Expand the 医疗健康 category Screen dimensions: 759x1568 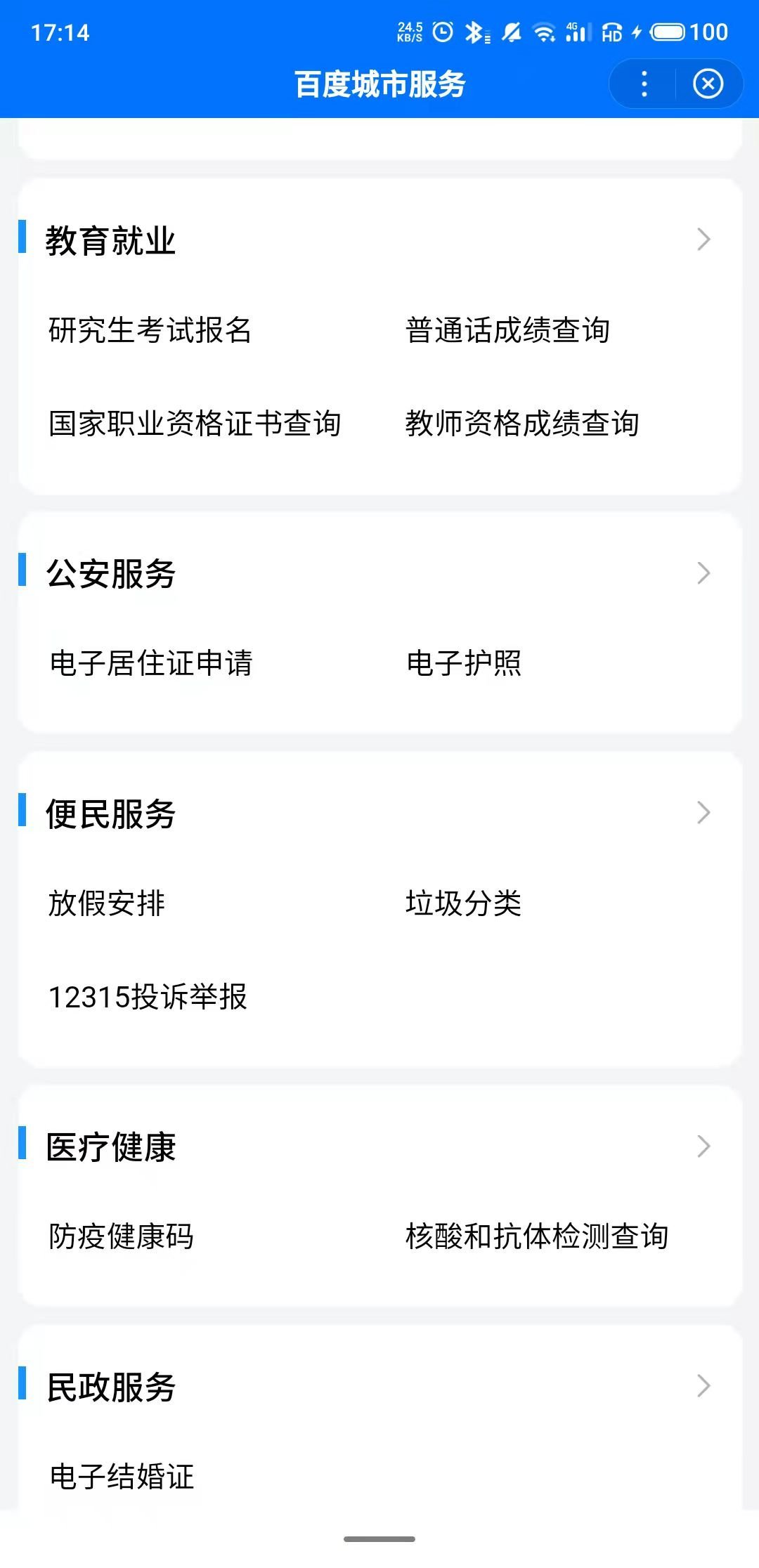coord(703,1146)
